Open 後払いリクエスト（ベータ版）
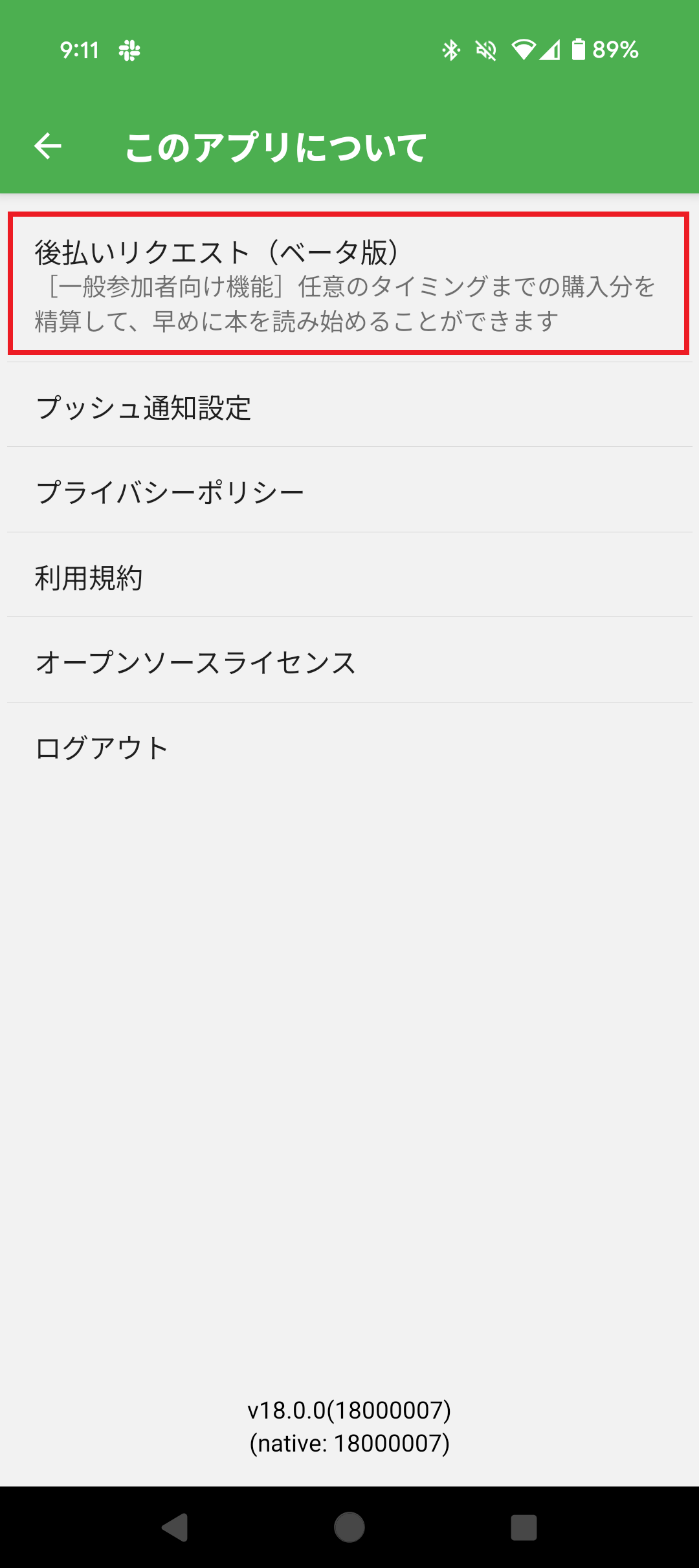 click(x=348, y=284)
